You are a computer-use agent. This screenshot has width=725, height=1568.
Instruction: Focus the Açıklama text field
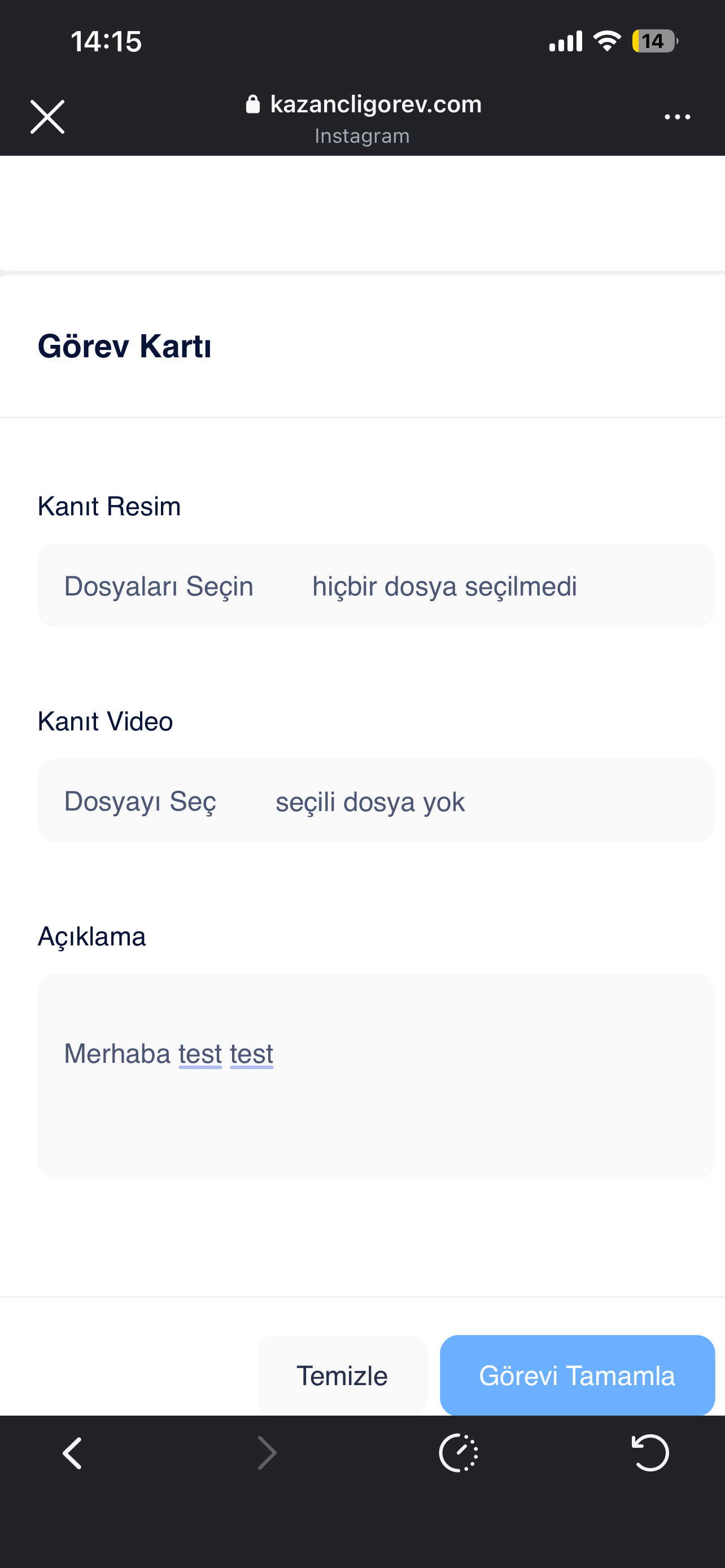375,1075
